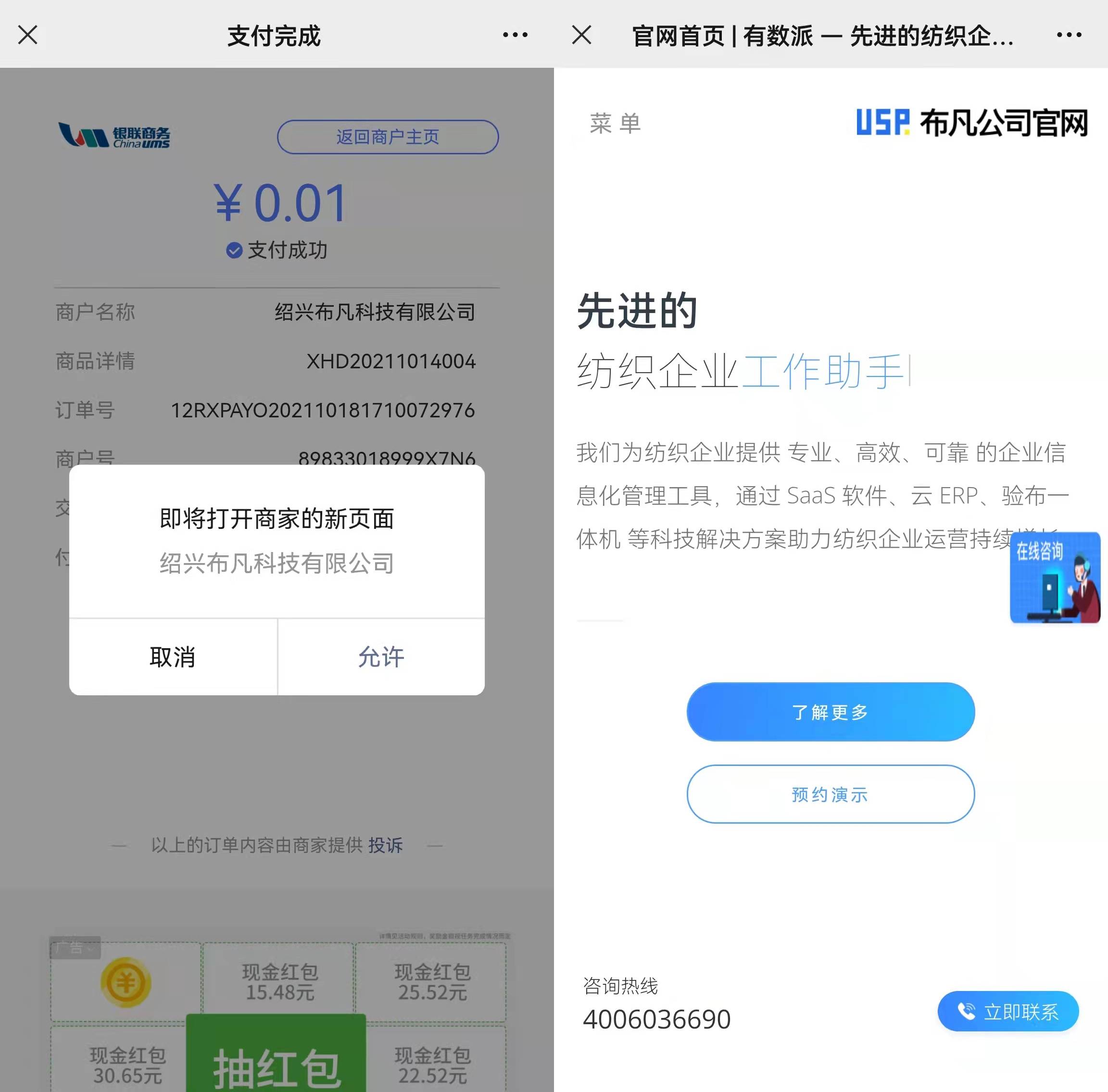Open 在线咨询 online chat widget
The height and width of the screenshot is (1092, 1108).
[1055, 577]
